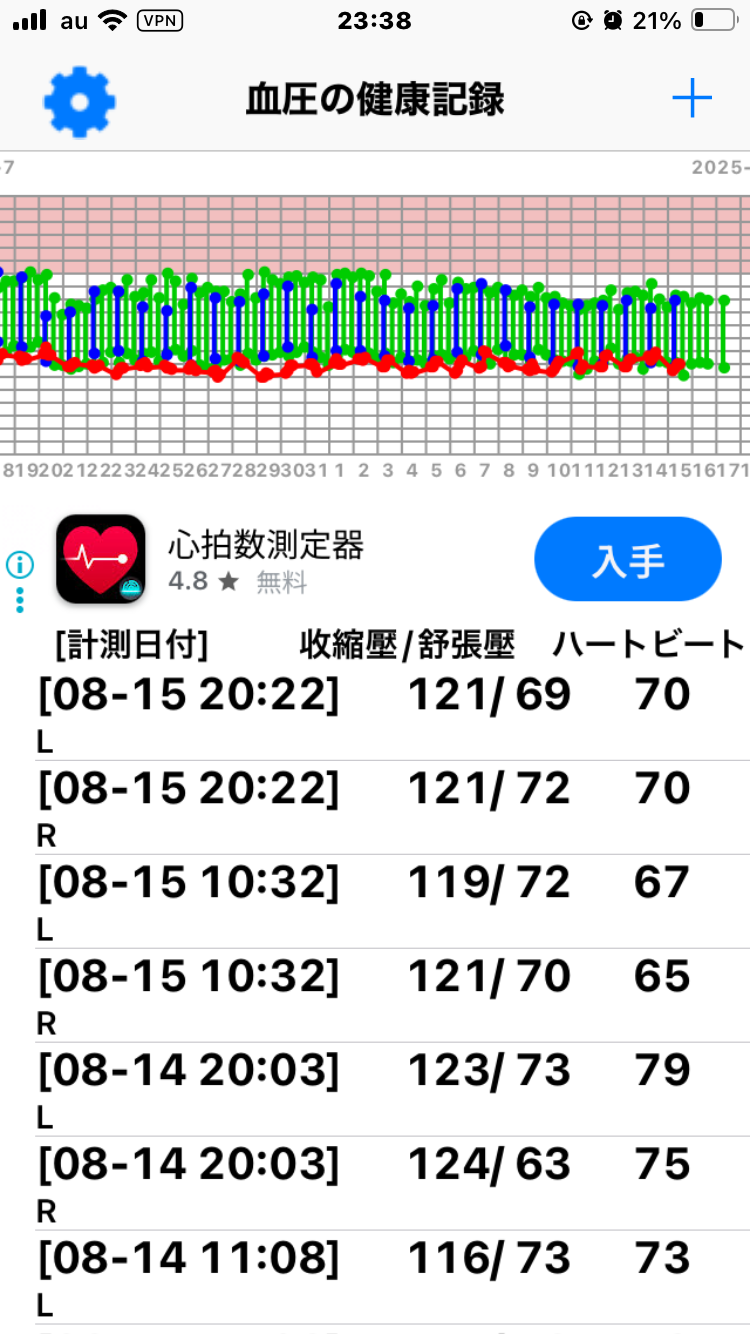750x1334 pixels.
Task: View the 08-14 11:08 record with 116/73
Action: 375,1276
